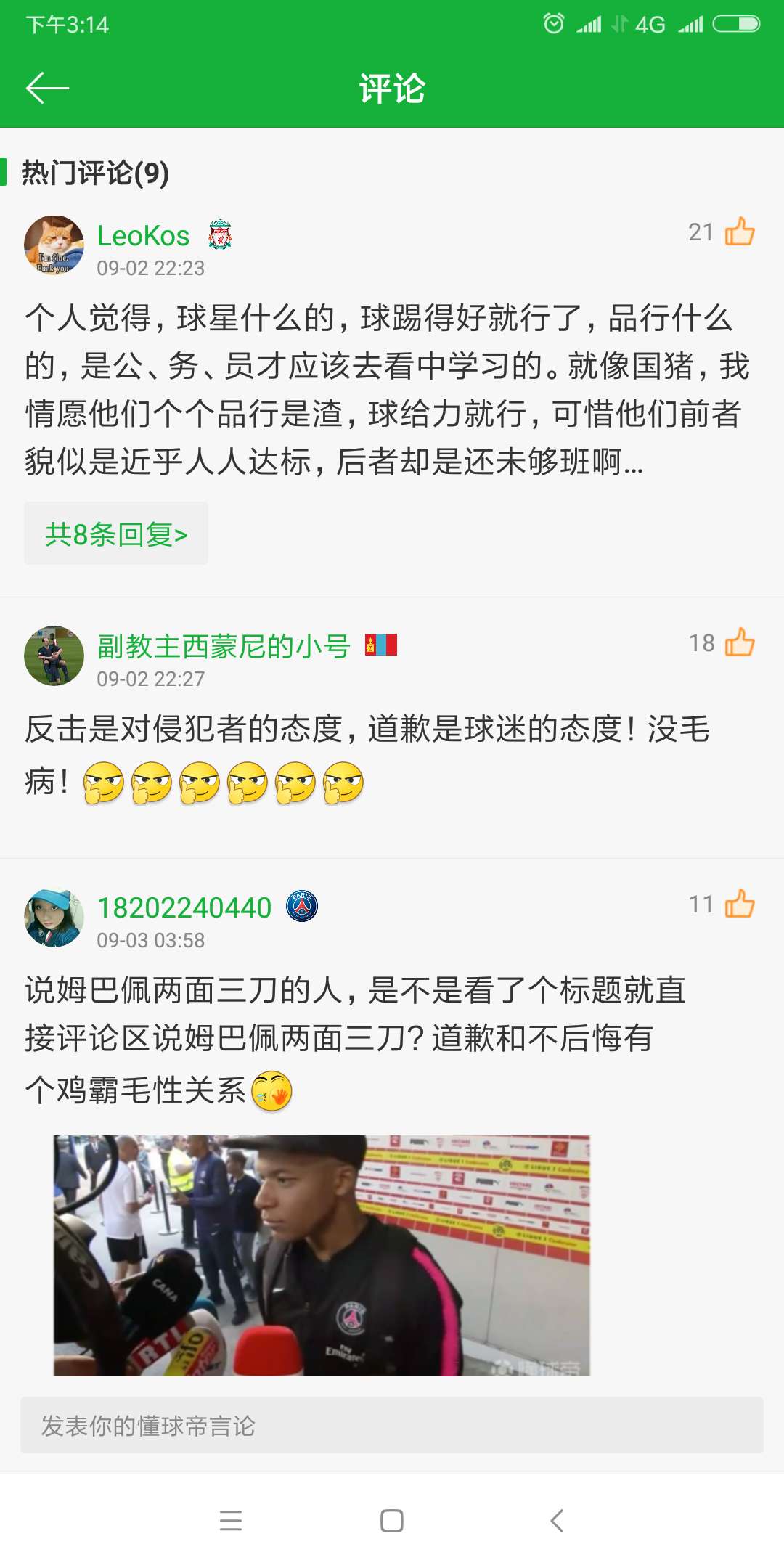
Task: Expand the 共8条回复 reply thread
Action: (x=116, y=534)
